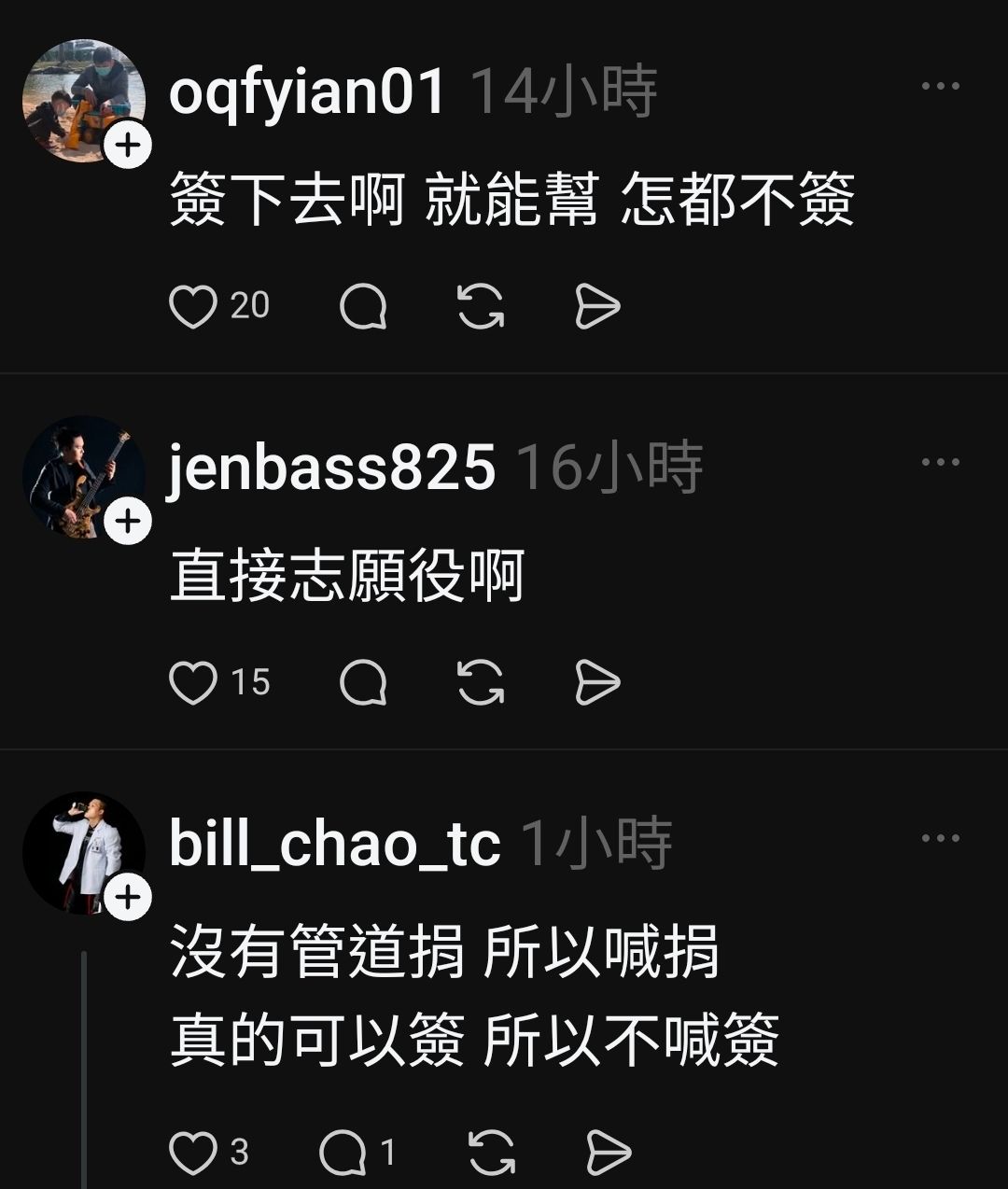Screen dimensions: 1008x1189
Task: Like jenbass825's comment
Action: (193, 683)
